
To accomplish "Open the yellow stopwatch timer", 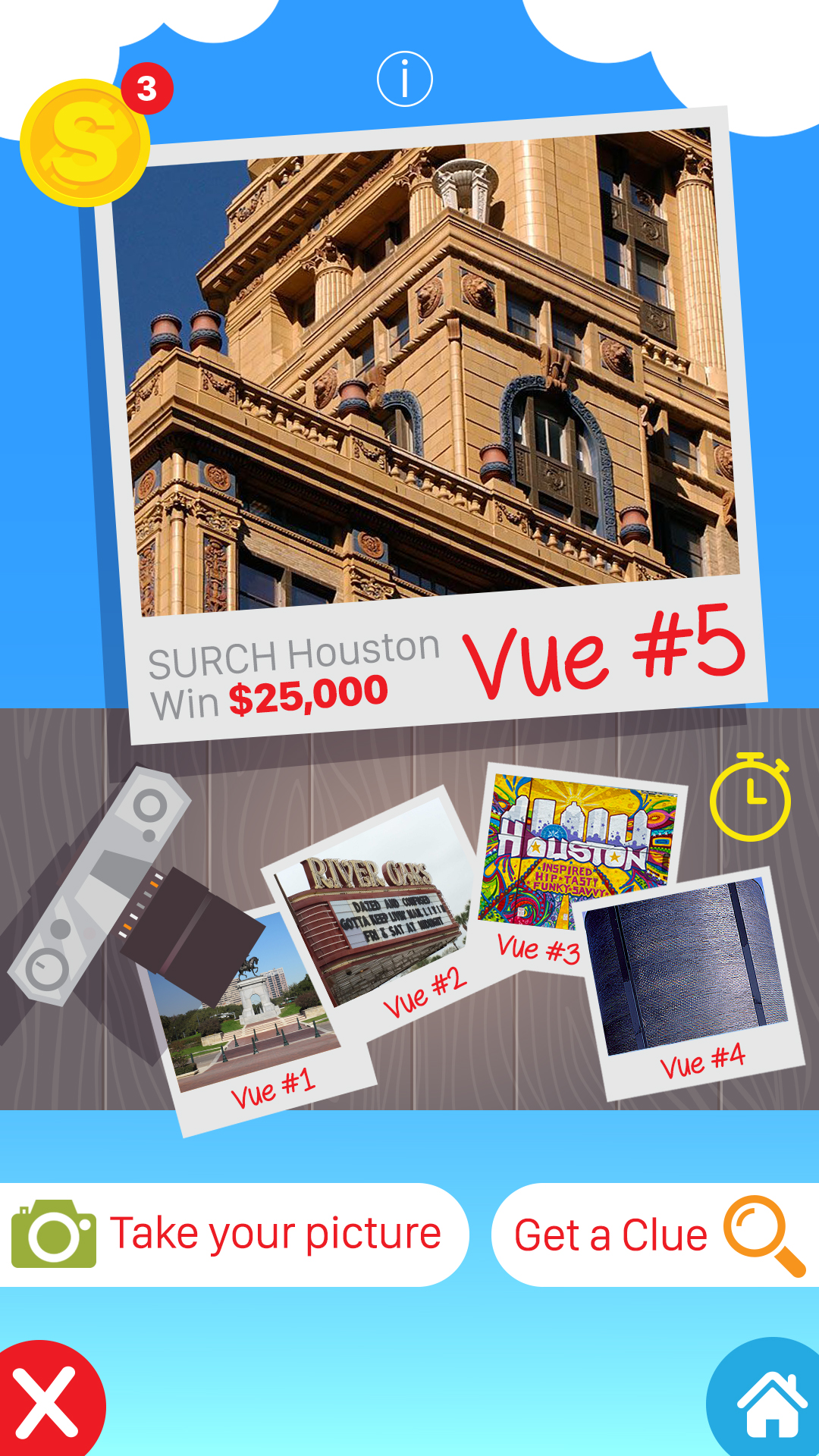I will (750, 797).
